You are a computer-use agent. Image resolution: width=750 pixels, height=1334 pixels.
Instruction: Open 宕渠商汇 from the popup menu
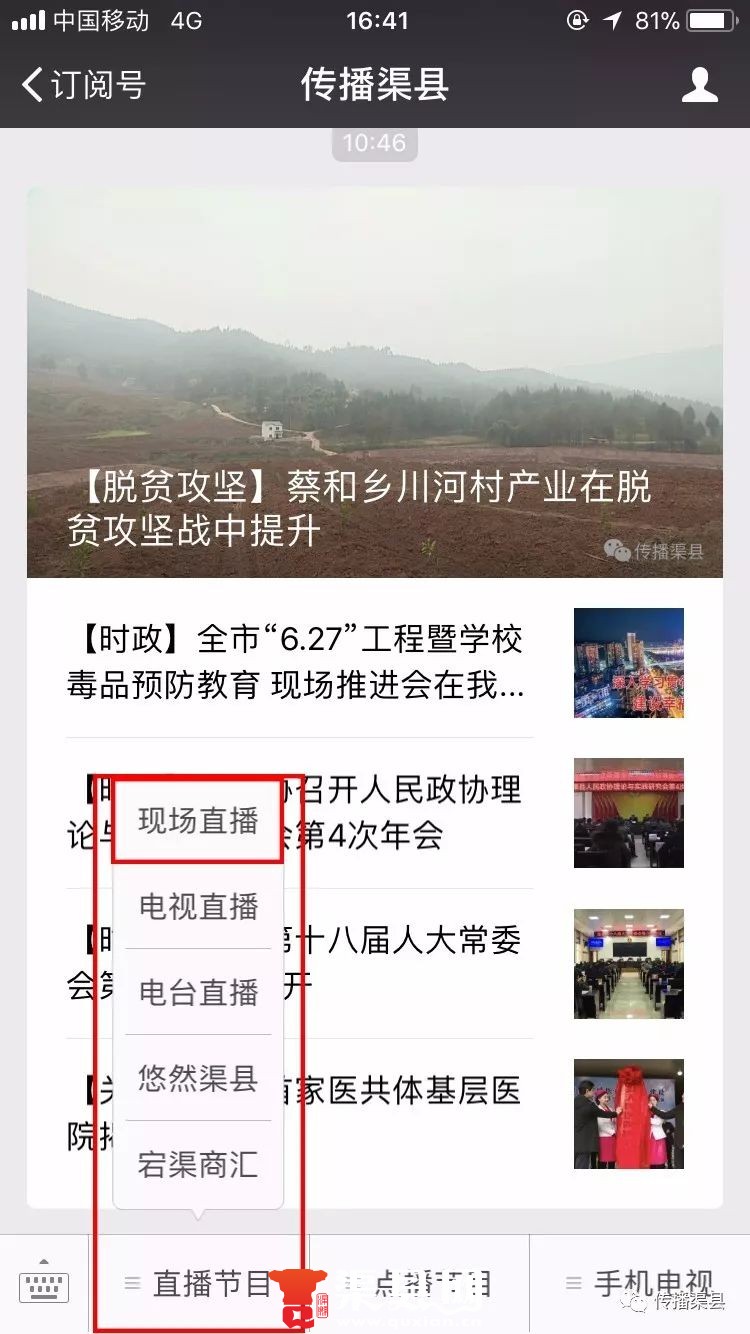click(x=198, y=1164)
